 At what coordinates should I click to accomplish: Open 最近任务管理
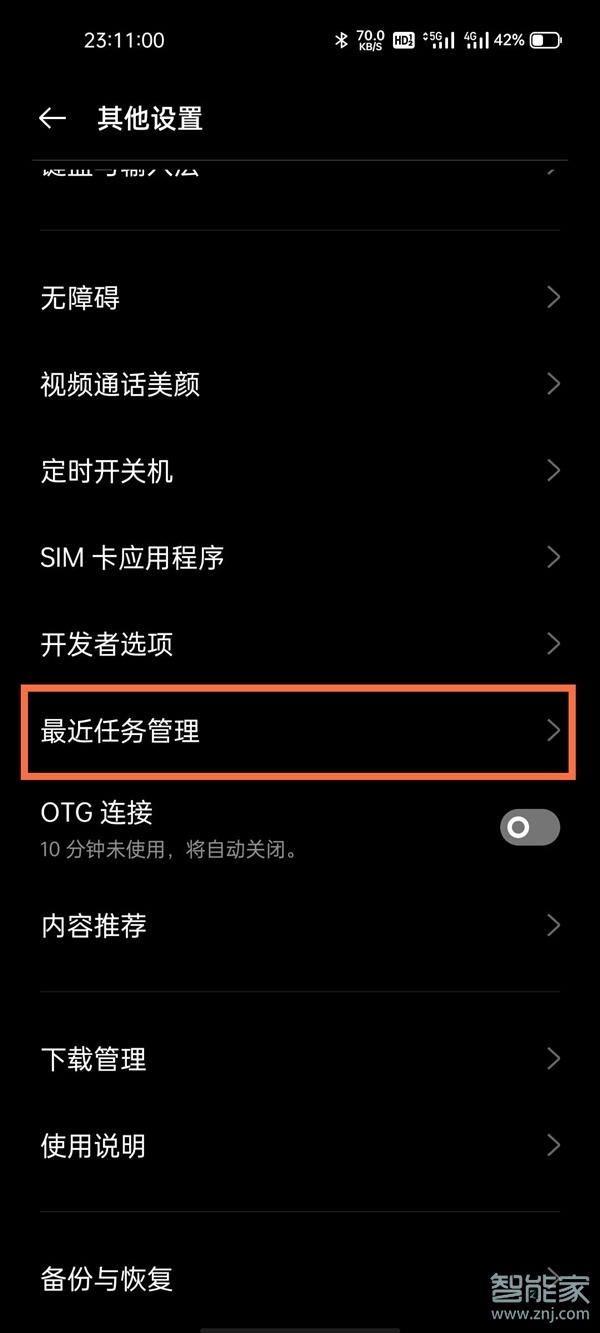[x=300, y=731]
